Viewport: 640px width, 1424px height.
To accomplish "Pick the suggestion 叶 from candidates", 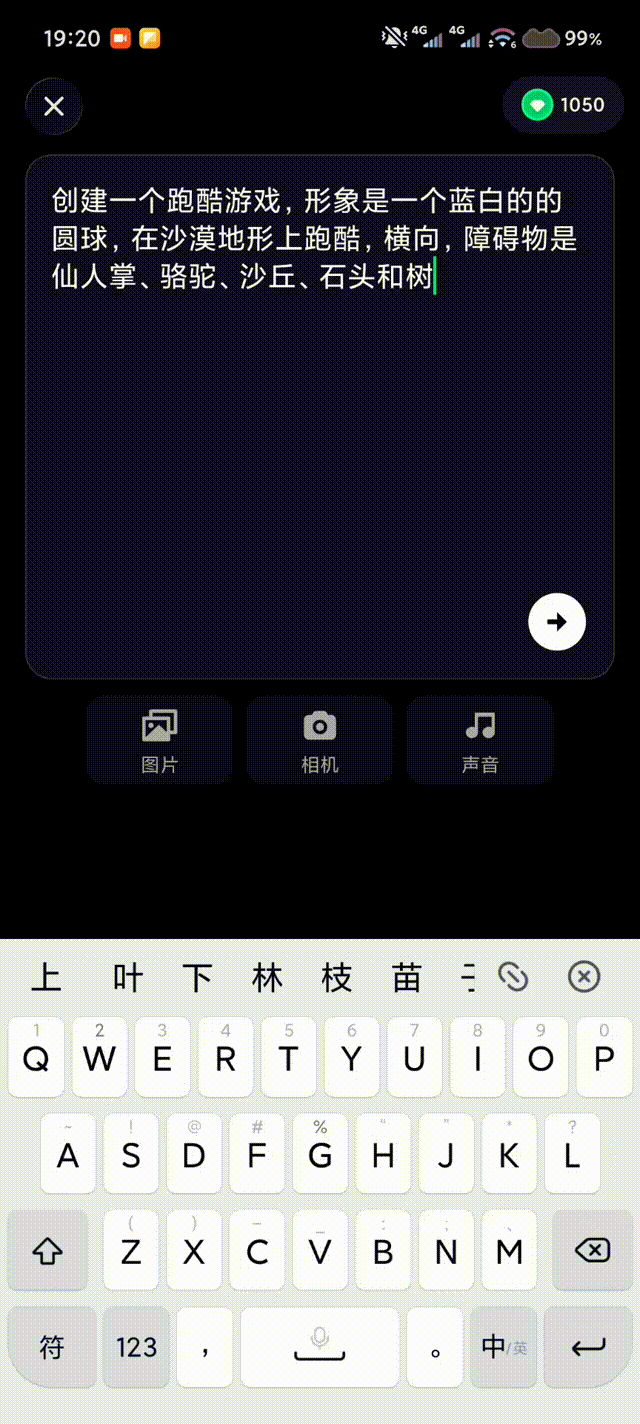I will 128,977.
